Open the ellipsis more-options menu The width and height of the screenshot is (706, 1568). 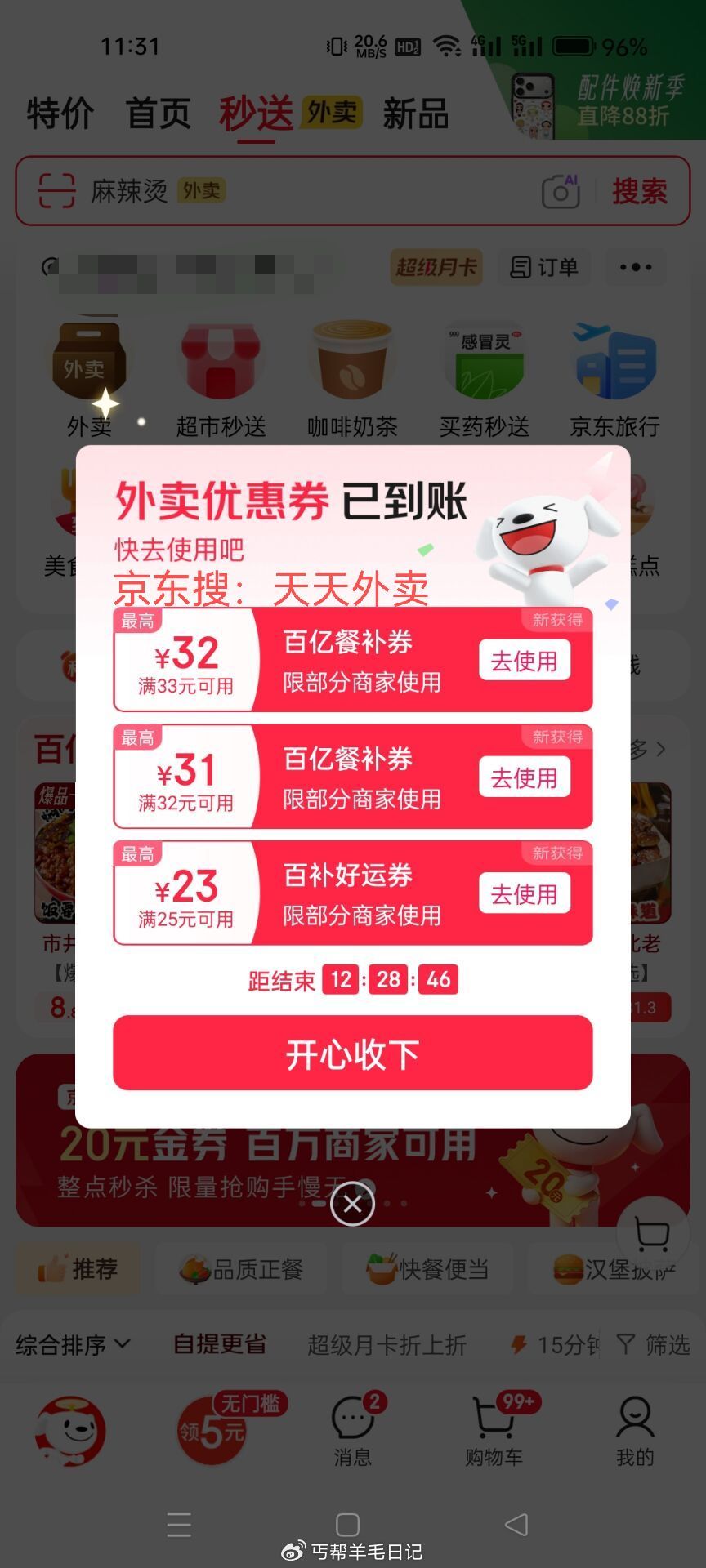click(636, 267)
